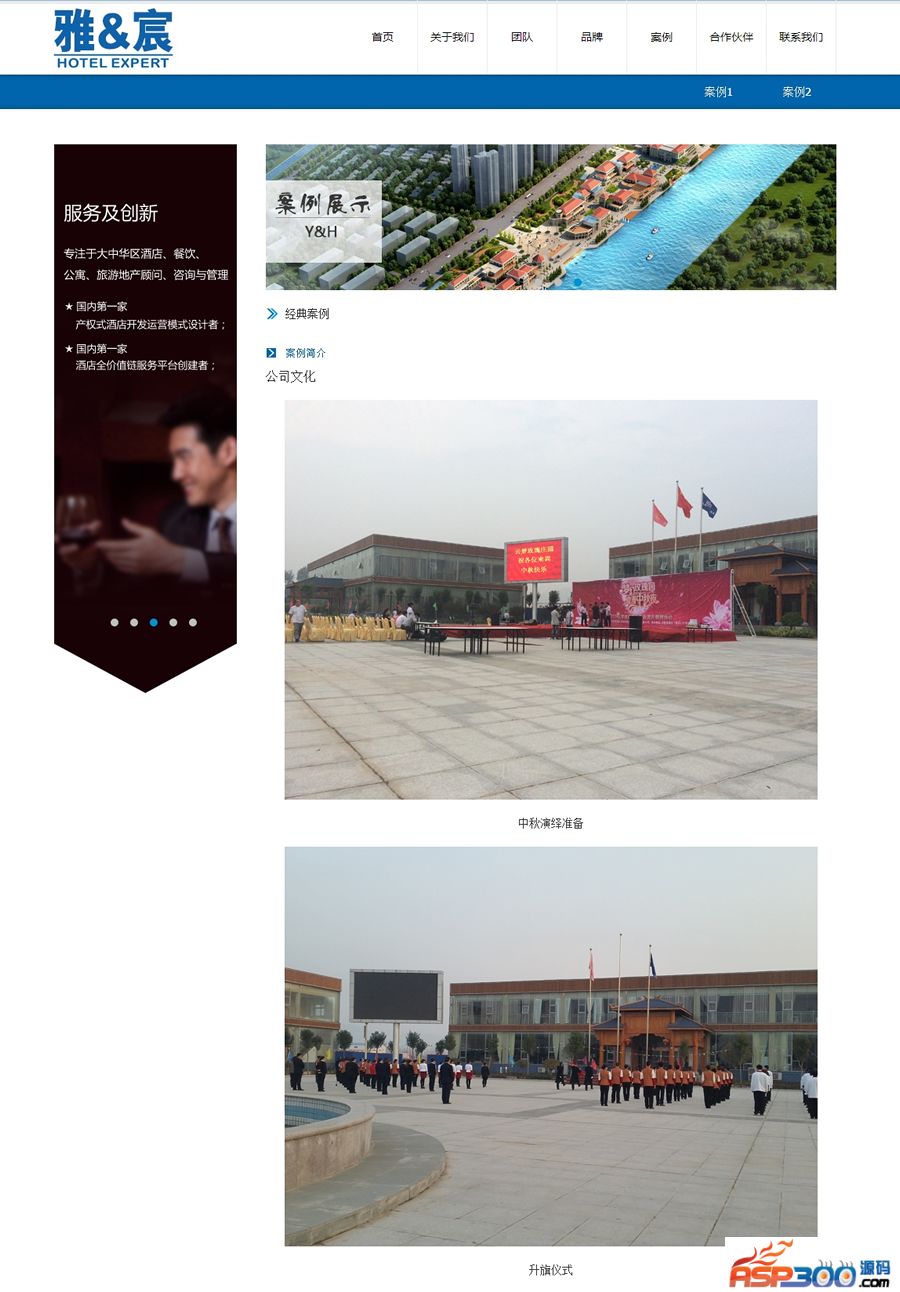The image size is (900, 1292).
Task: View the 升旗仪式 photo
Action: (x=550, y=1045)
